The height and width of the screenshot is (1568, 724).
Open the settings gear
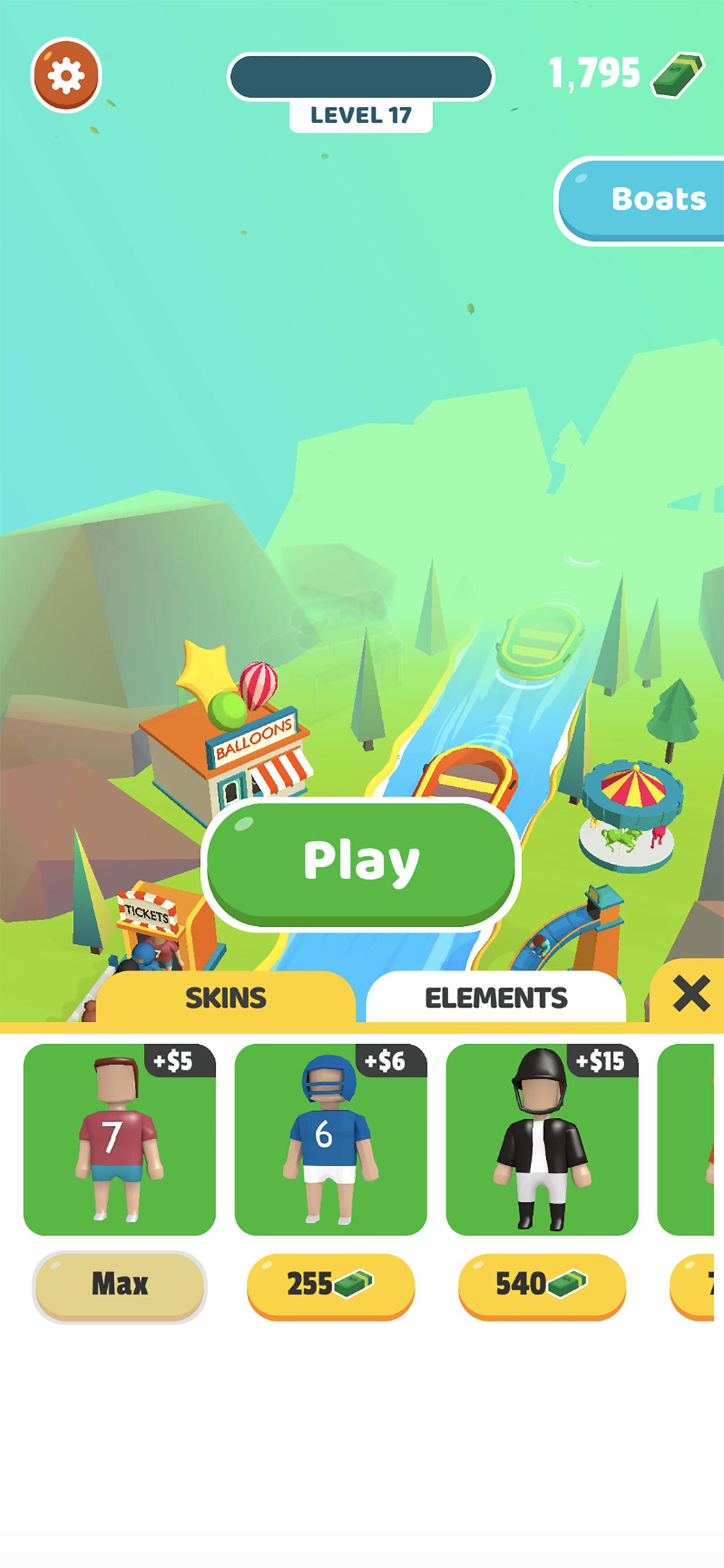[x=66, y=75]
